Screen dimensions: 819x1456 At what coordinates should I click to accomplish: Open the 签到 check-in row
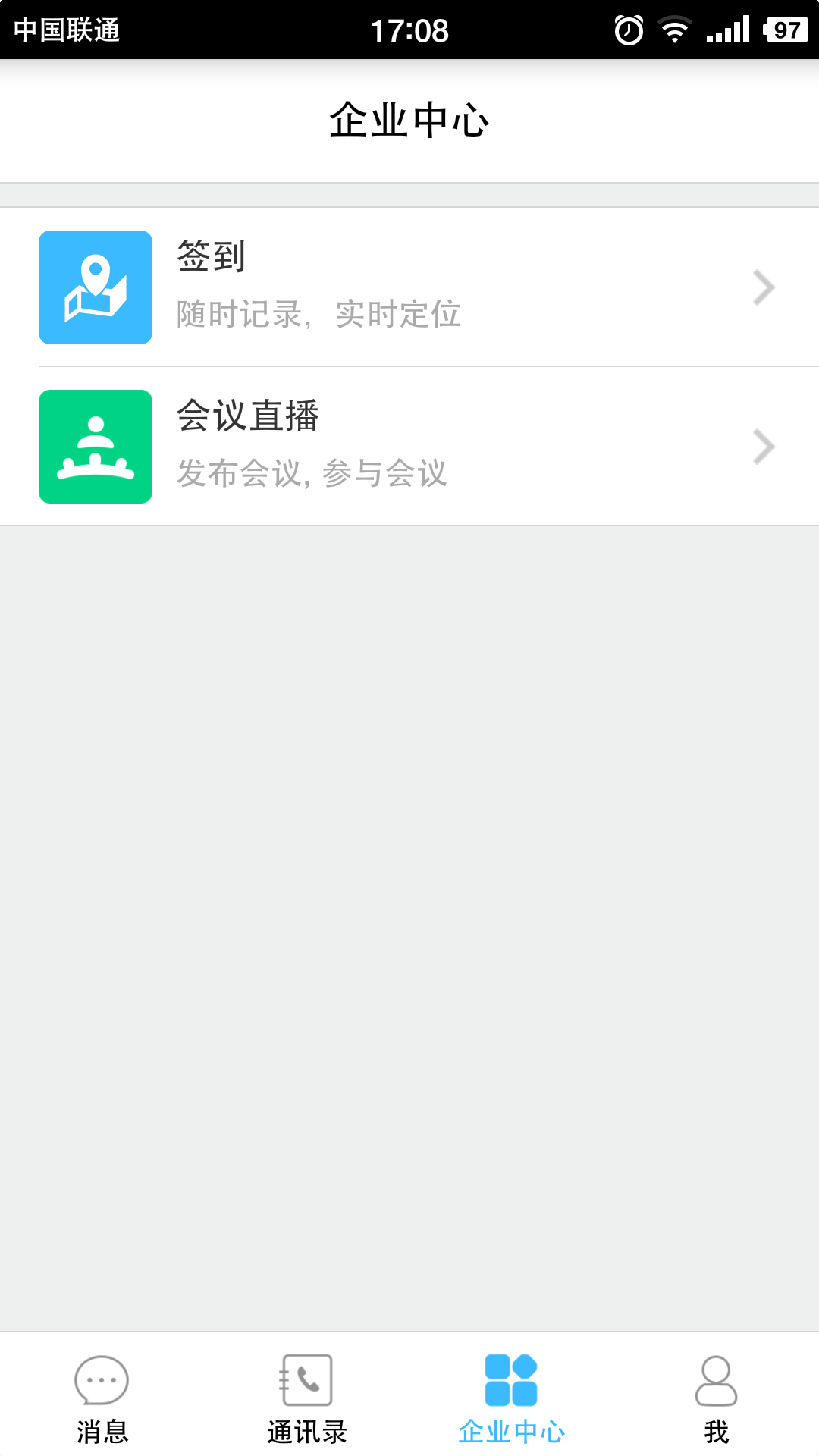(x=409, y=287)
